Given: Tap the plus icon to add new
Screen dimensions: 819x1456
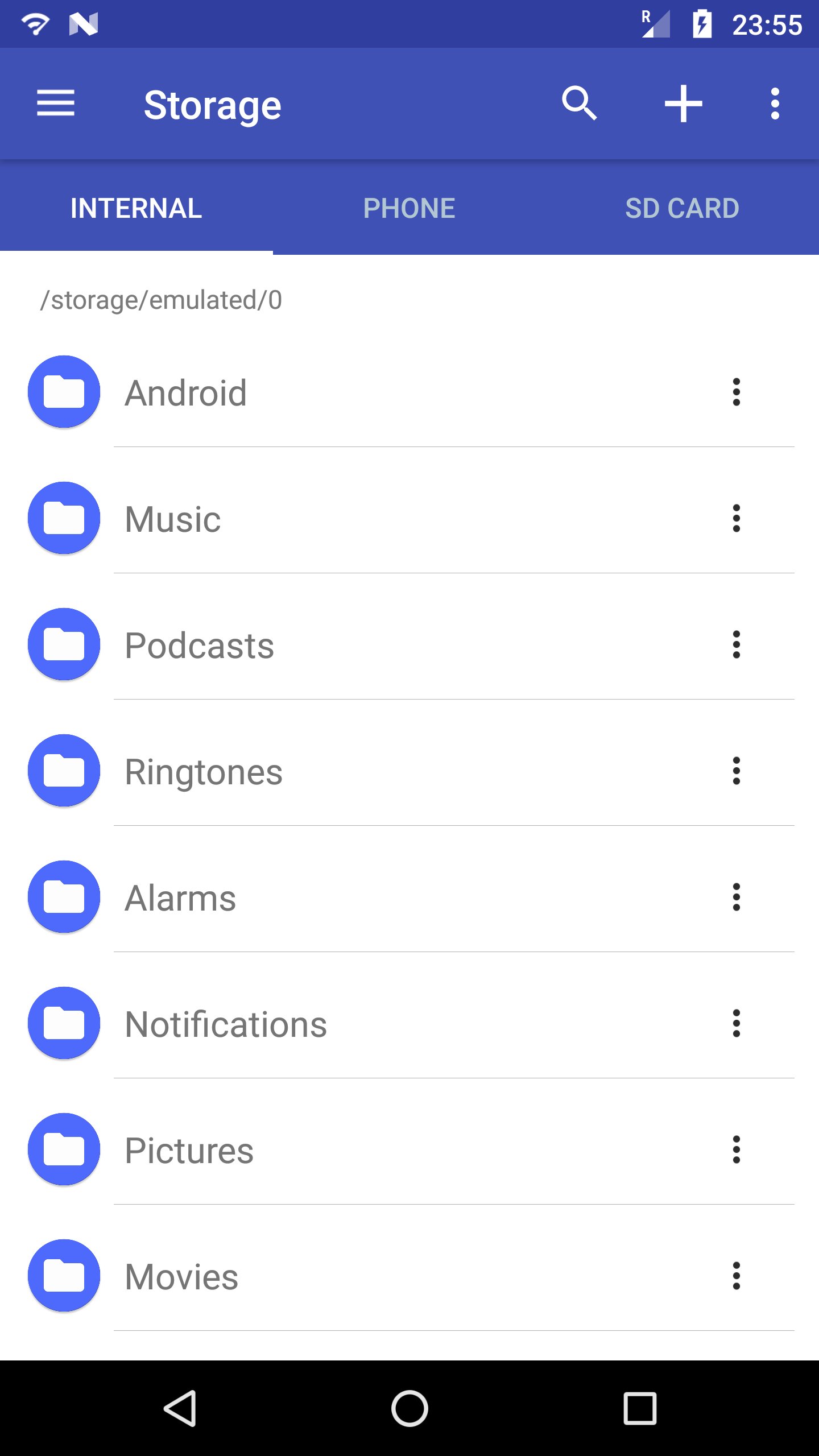Looking at the screenshot, I should [x=683, y=104].
